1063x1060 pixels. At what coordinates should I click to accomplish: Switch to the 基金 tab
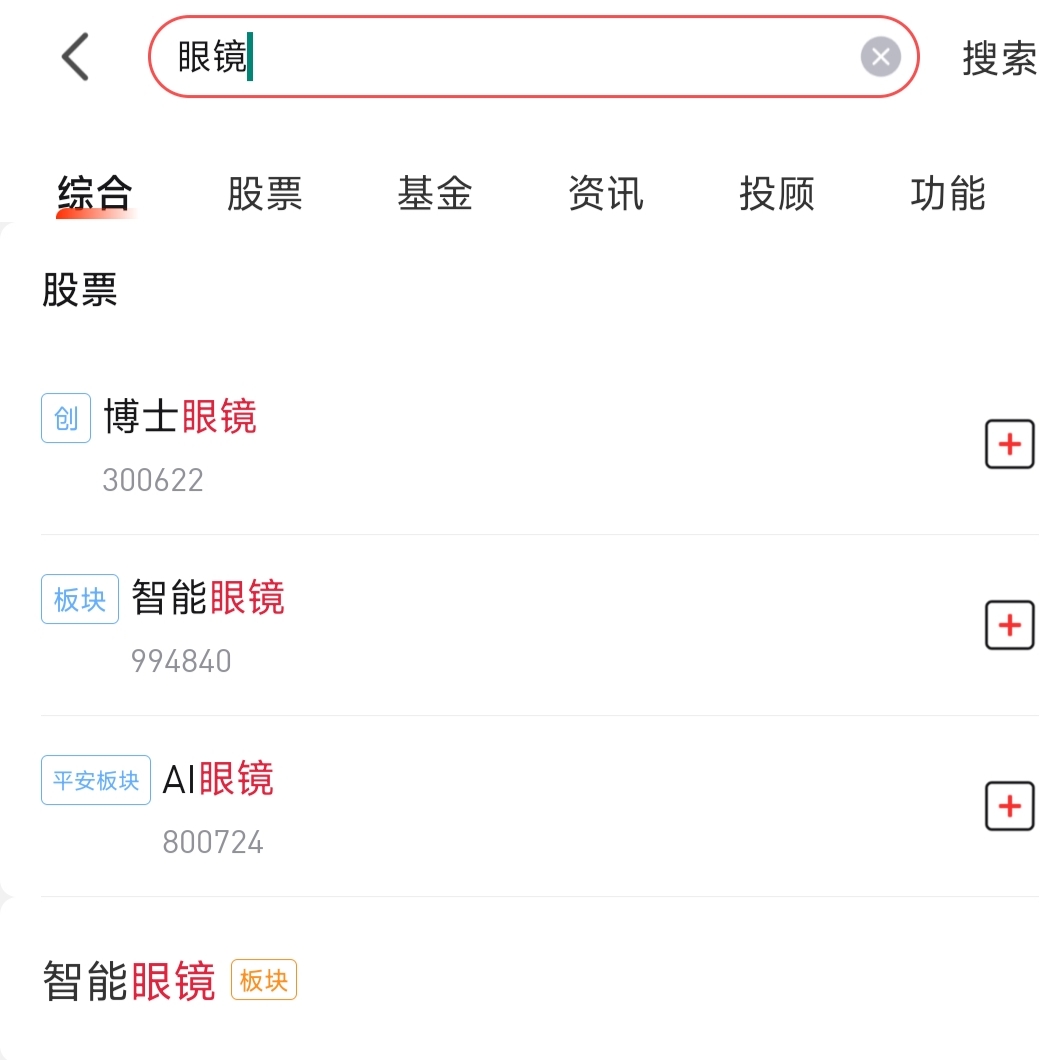[435, 193]
